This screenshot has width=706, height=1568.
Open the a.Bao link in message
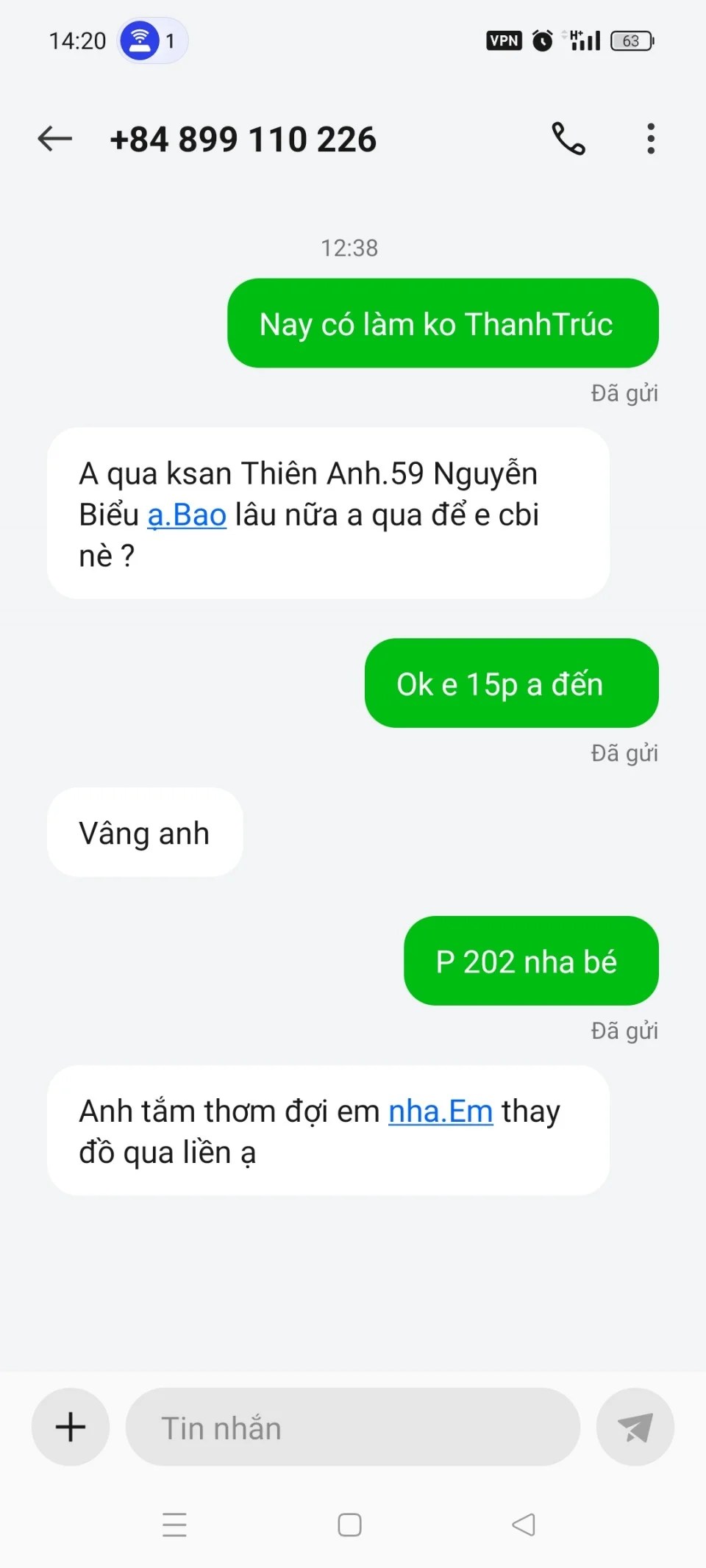click(187, 515)
